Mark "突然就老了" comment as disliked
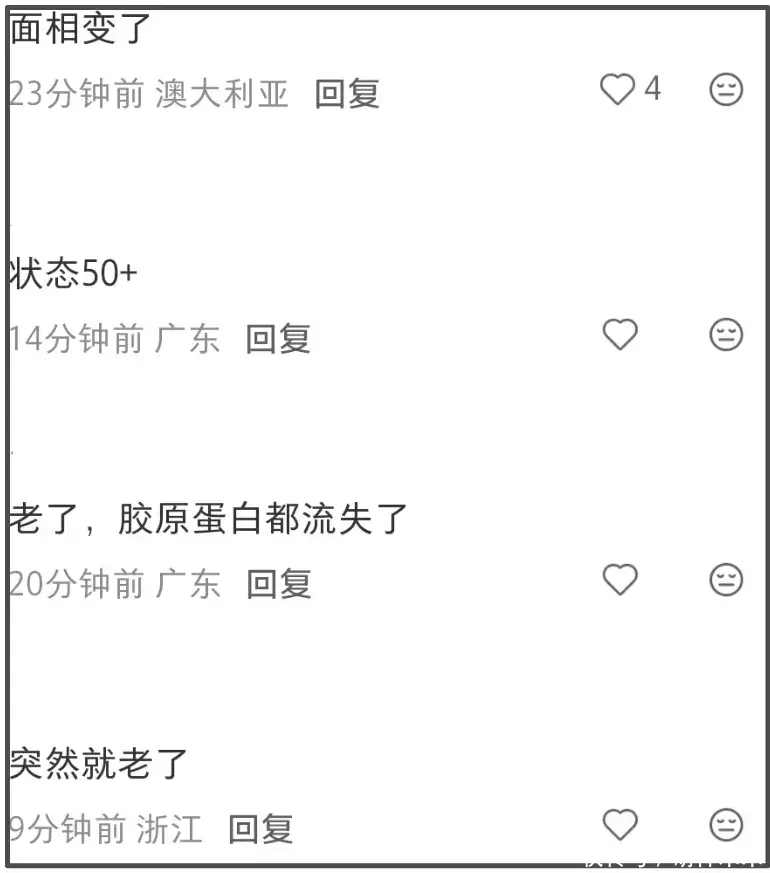 point(726,825)
